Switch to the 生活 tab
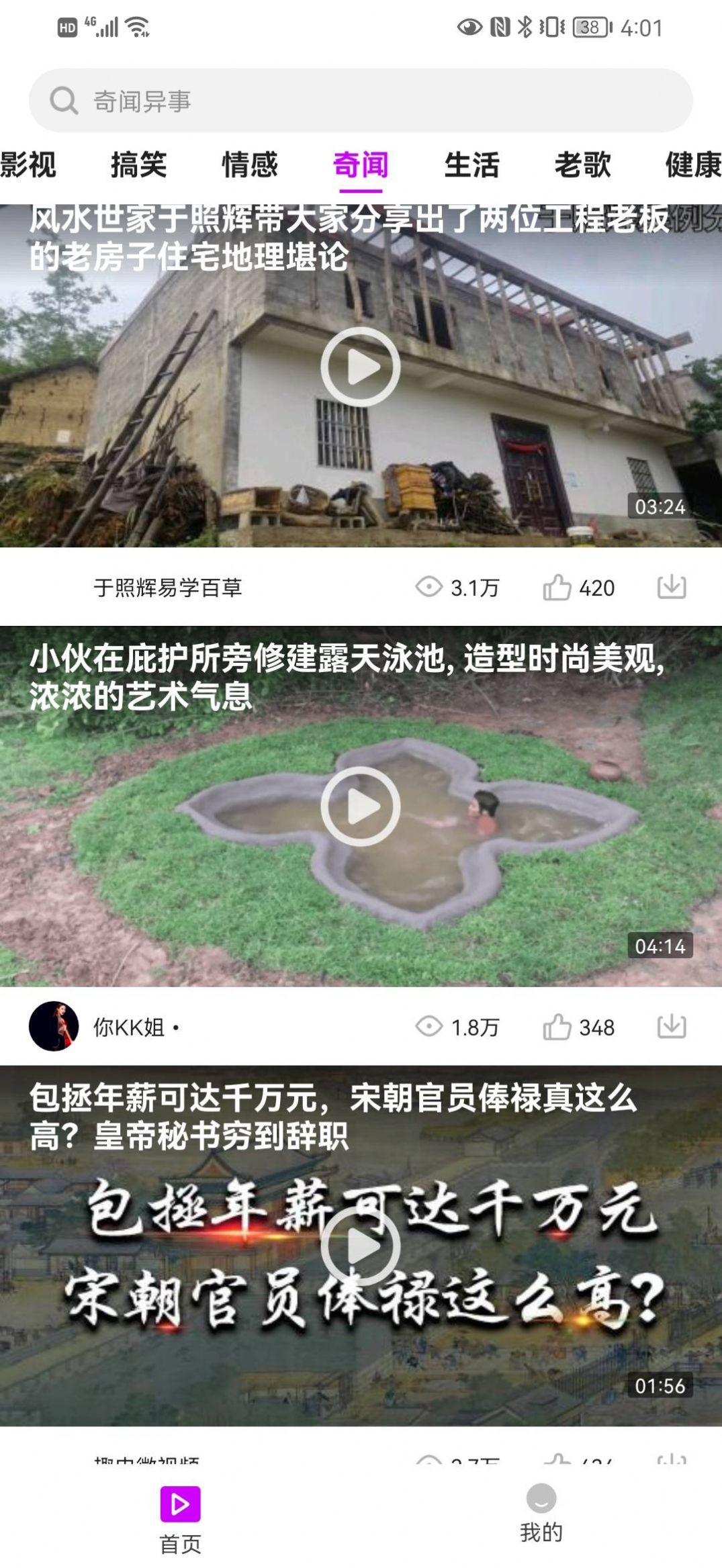722x1568 pixels. pos(473,167)
